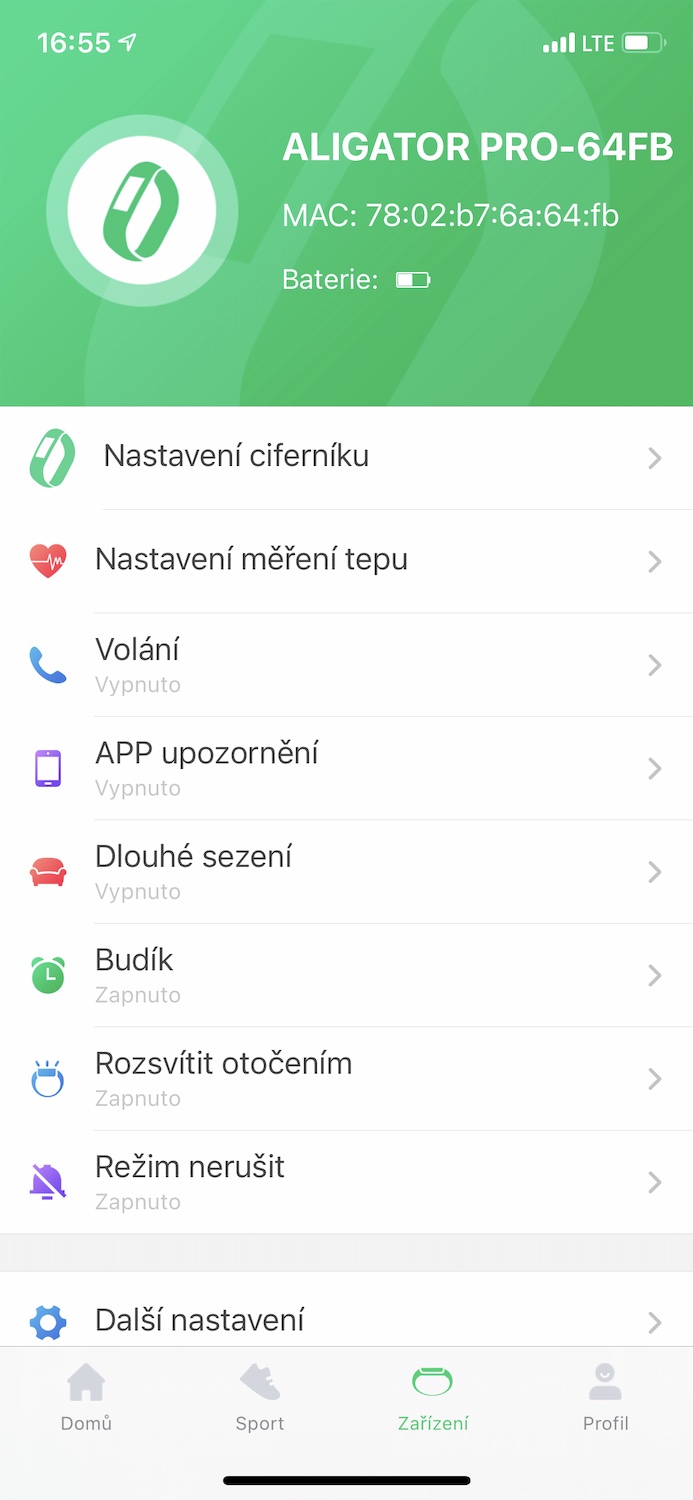Open APP upozornění settings
Viewport: 693px width, 1500px height.
(346, 768)
